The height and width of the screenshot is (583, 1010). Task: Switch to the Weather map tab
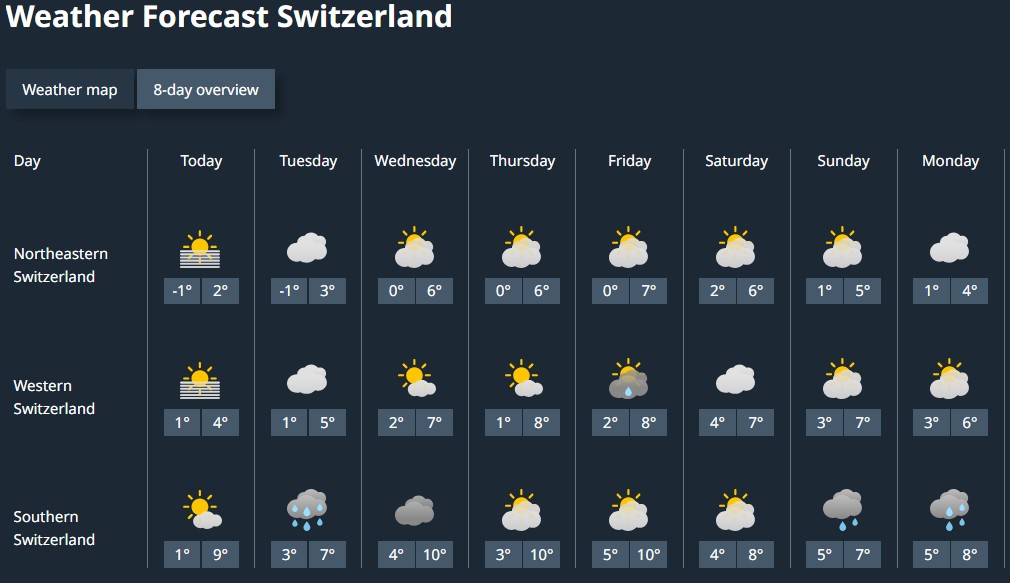tap(70, 90)
